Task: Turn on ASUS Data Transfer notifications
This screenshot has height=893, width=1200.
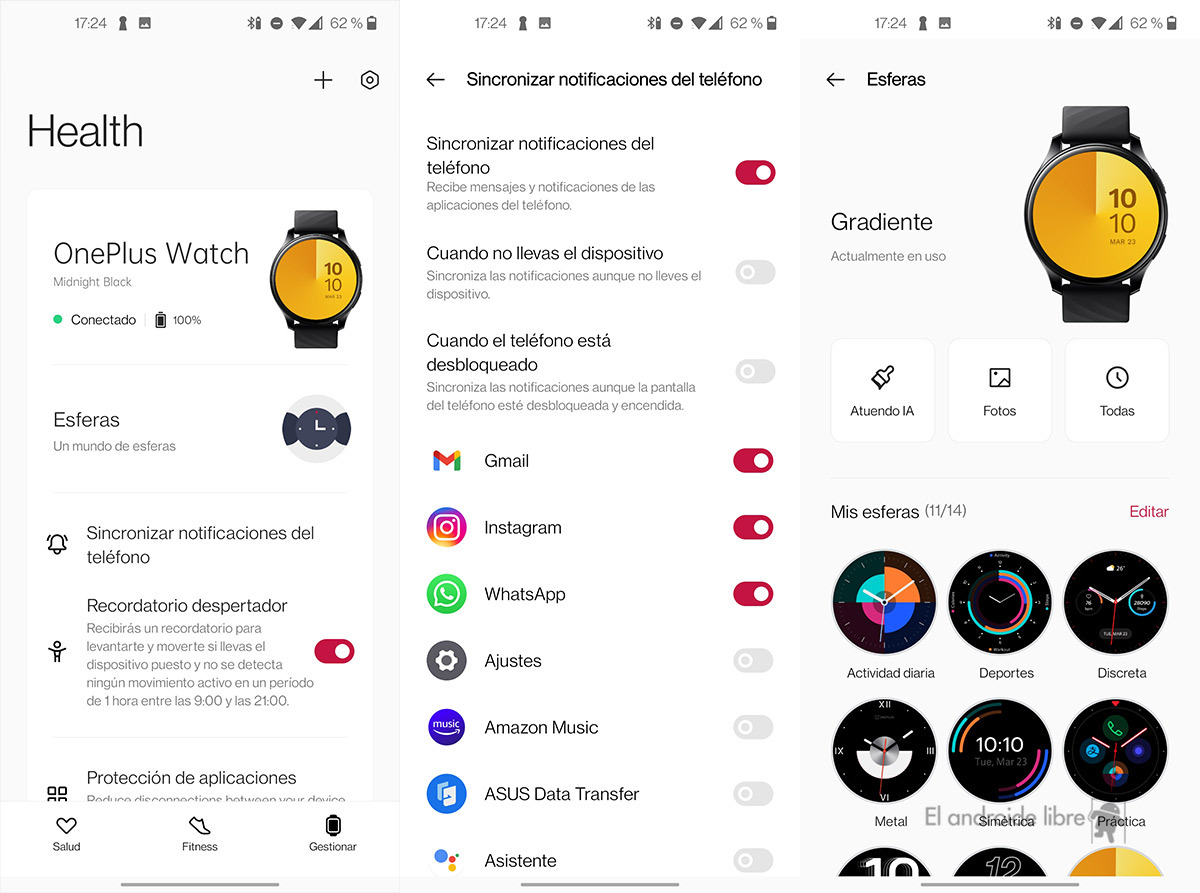Action: point(753,794)
